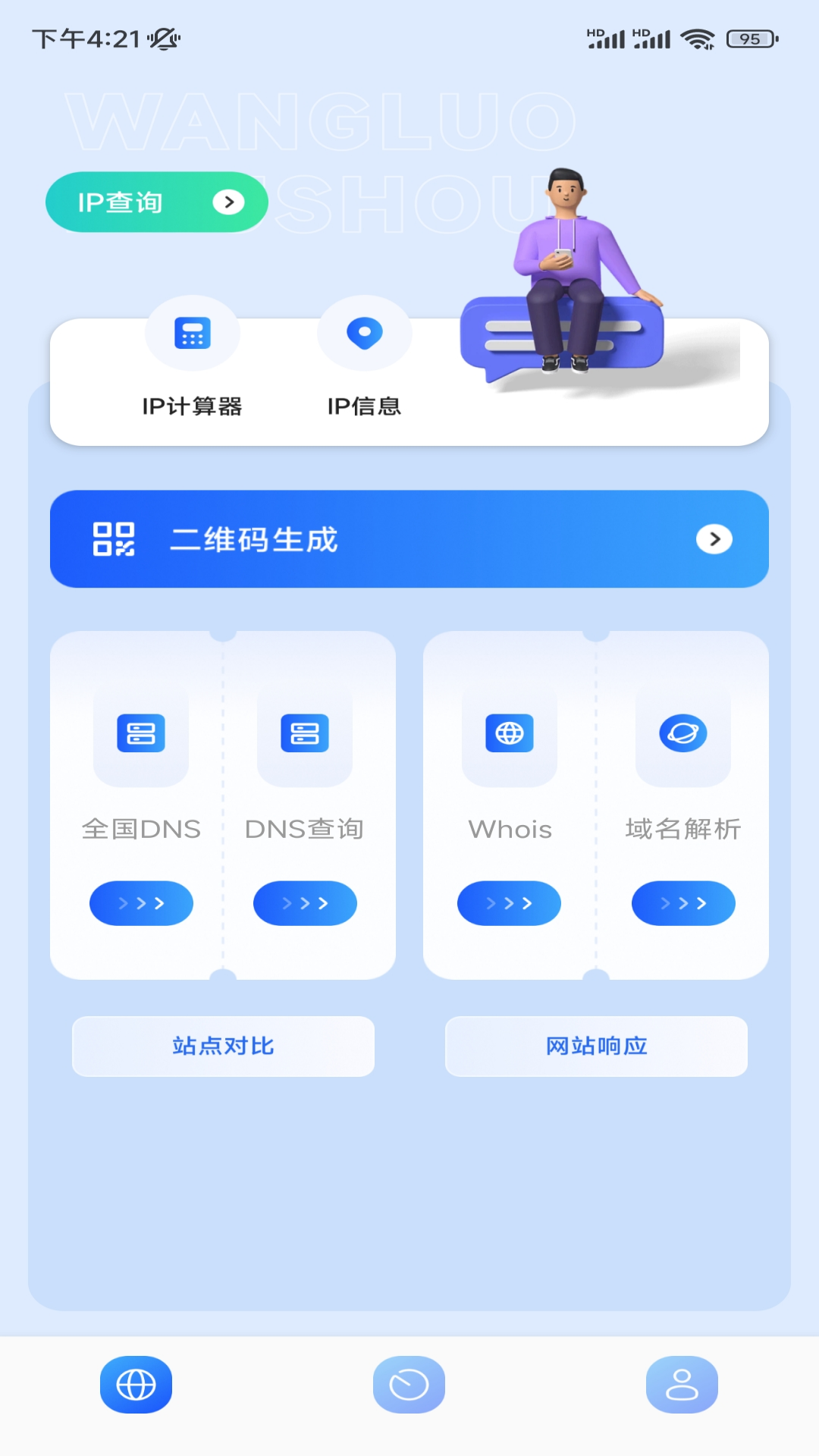Screen dimensions: 819x1456
Task: Open the profile tab in bottom navigation
Action: (x=682, y=1384)
